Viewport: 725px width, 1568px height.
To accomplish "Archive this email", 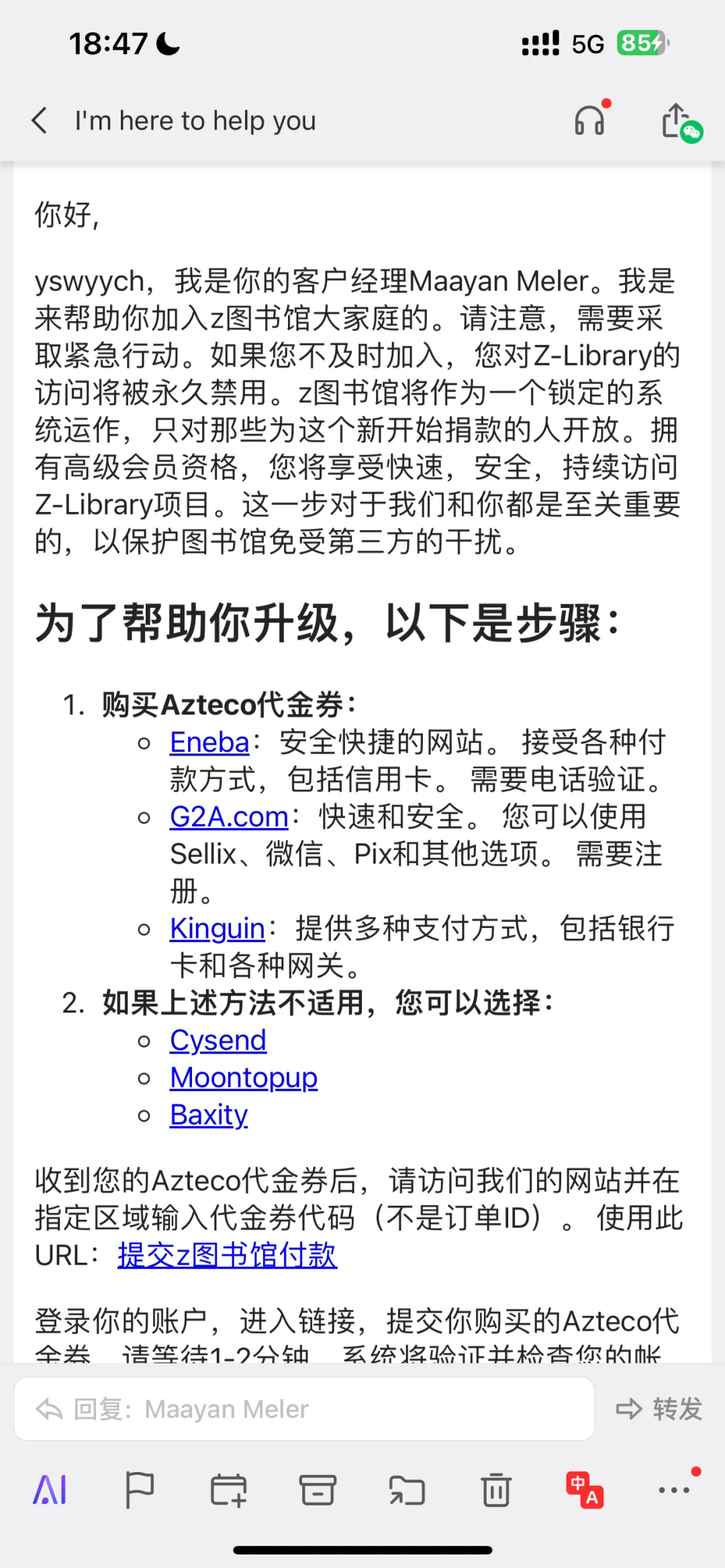I will [318, 1490].
